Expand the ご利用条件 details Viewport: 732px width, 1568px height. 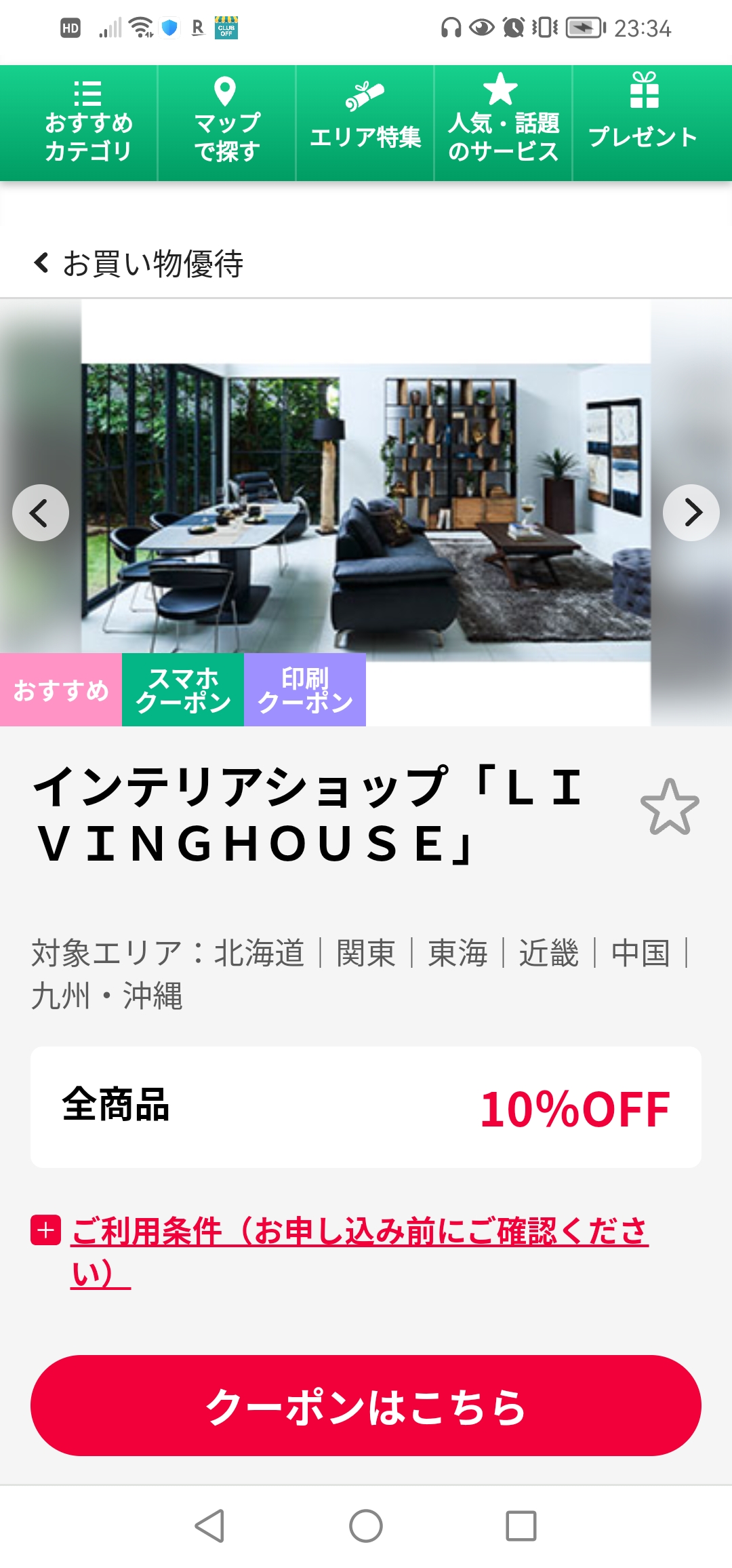coord(46,1230)
